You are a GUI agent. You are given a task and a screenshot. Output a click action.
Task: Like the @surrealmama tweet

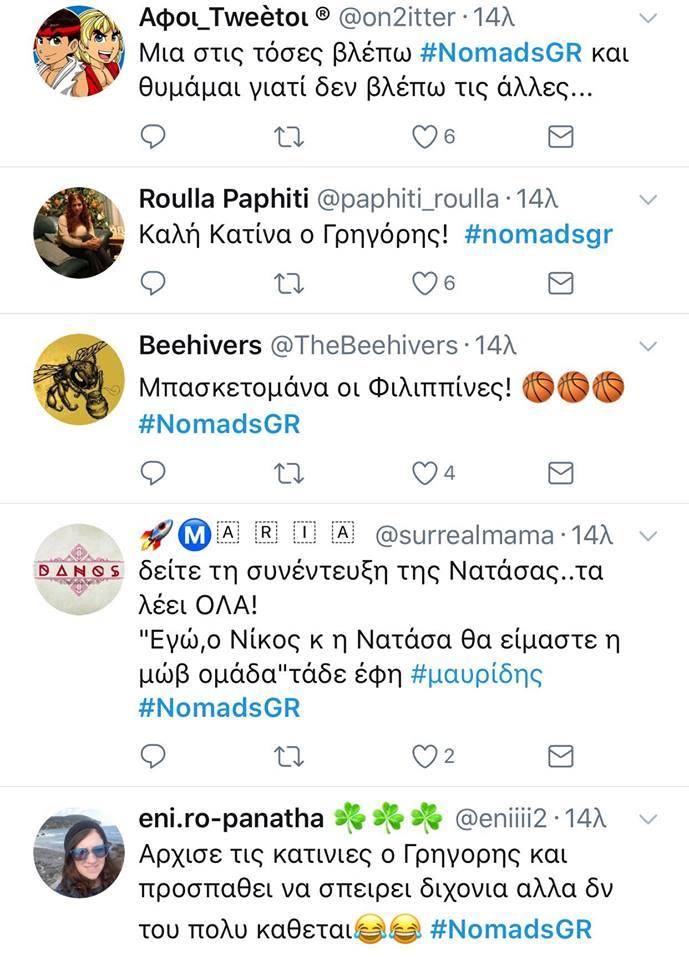click(425, 755)
